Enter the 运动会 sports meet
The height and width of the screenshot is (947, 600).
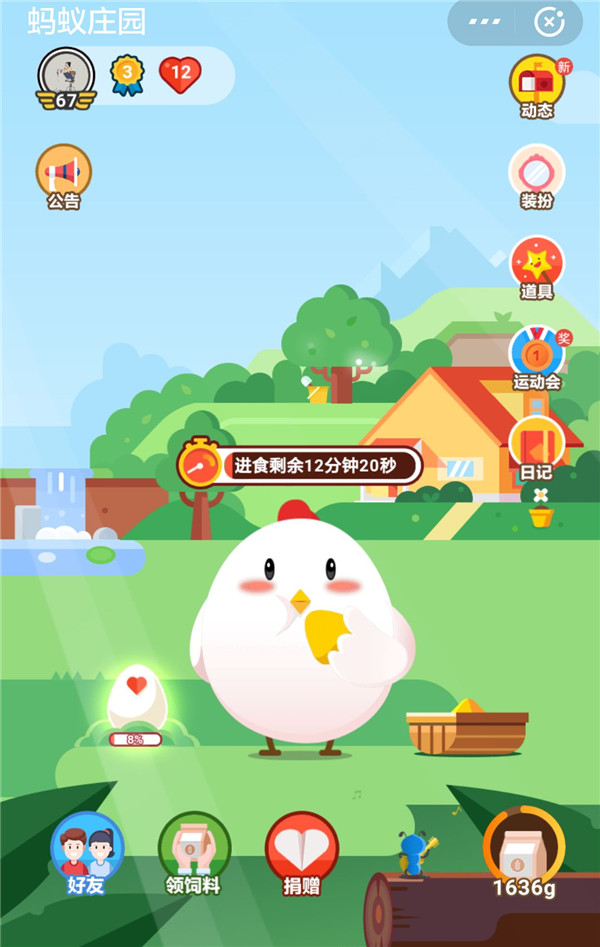click(x=537, y=357)
